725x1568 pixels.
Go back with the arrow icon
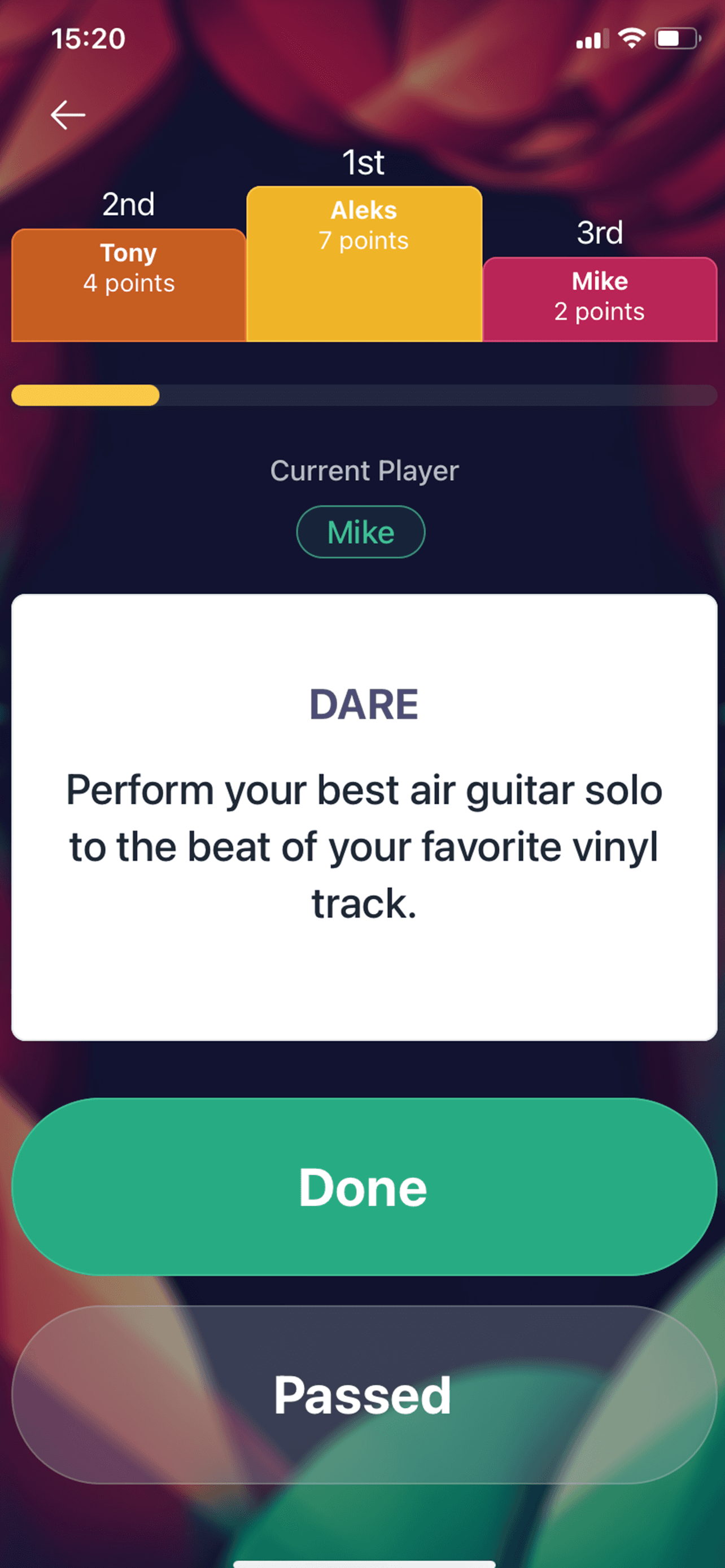[x=68, y=115]
